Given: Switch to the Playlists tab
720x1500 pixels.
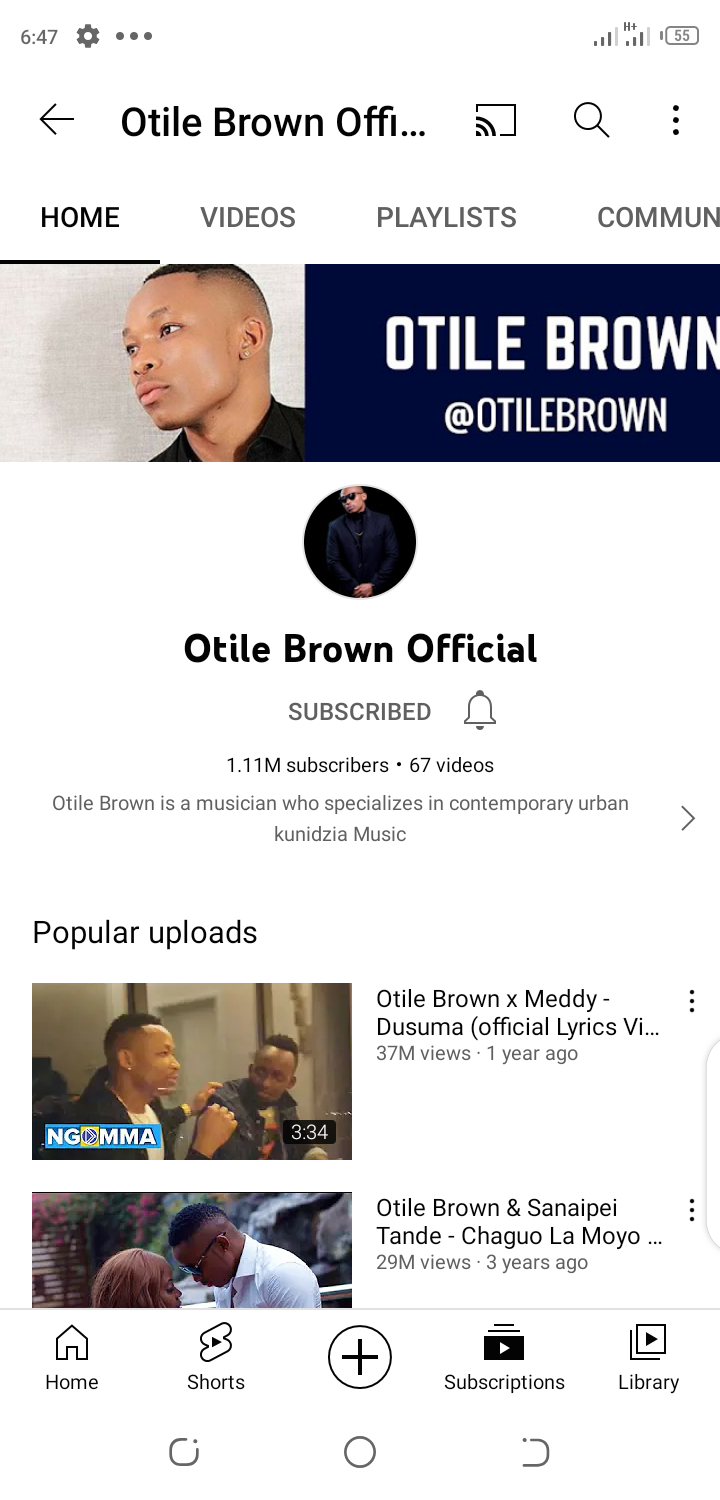Looking at the screenshot, I should pyautogui.click(x=446, y=218).
